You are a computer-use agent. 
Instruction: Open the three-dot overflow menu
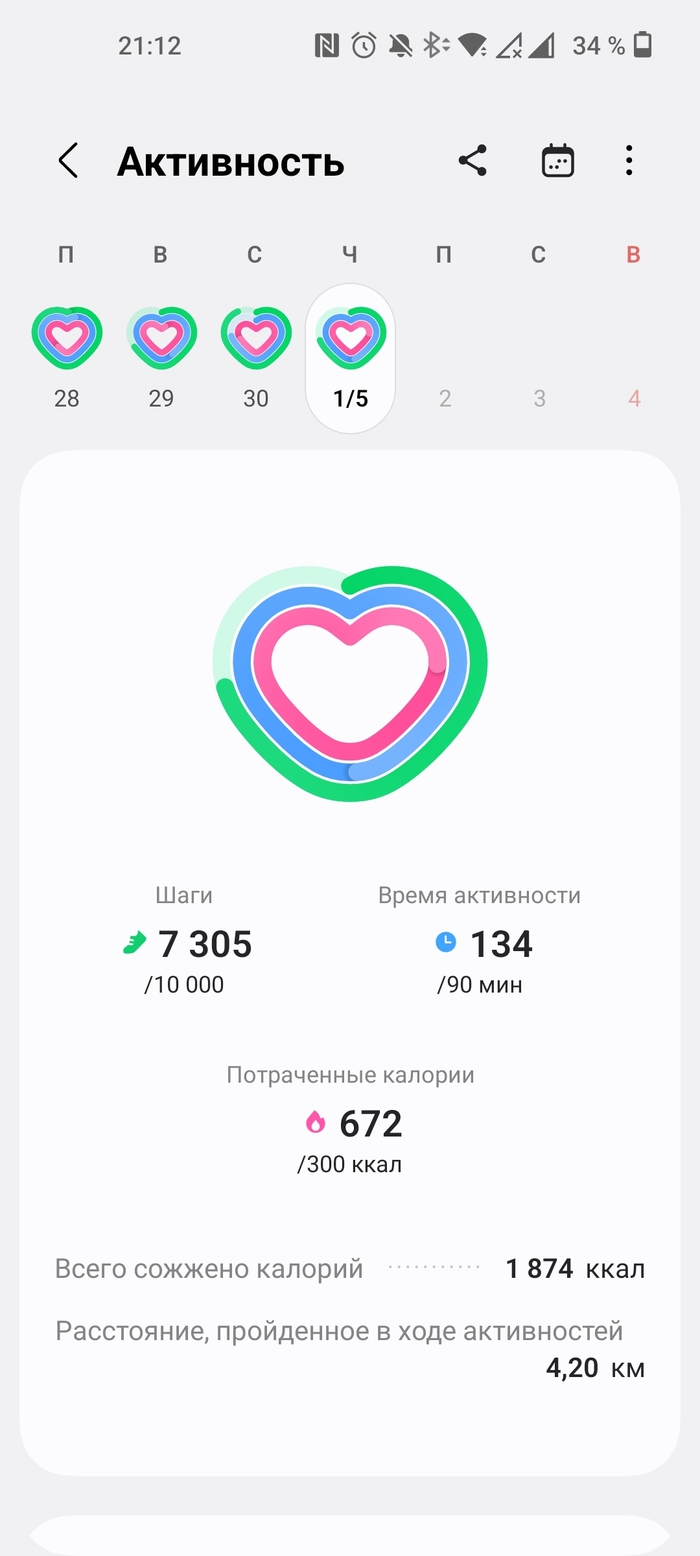click(629, 161)
